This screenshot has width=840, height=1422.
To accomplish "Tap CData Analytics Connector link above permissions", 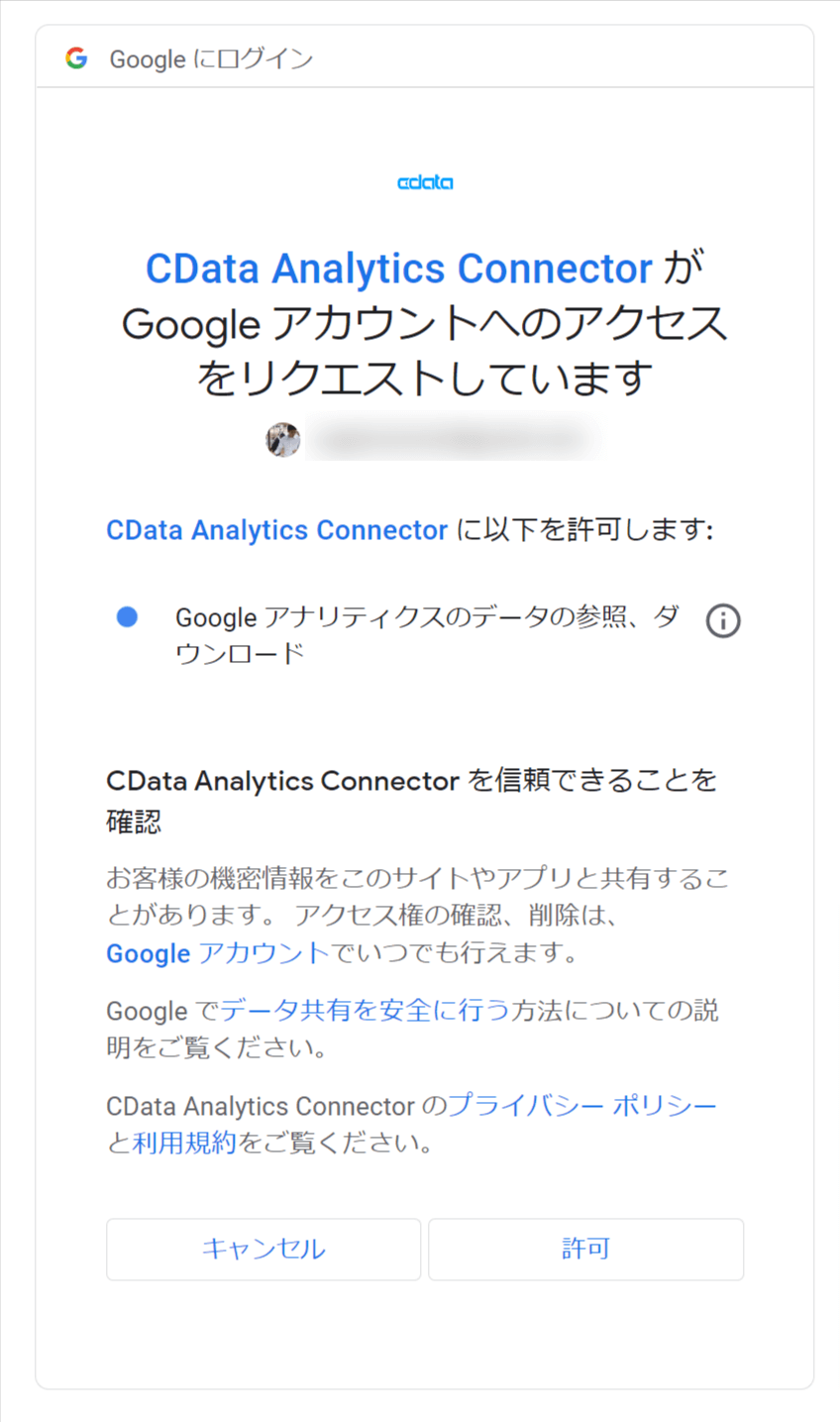I will point(276,530).
